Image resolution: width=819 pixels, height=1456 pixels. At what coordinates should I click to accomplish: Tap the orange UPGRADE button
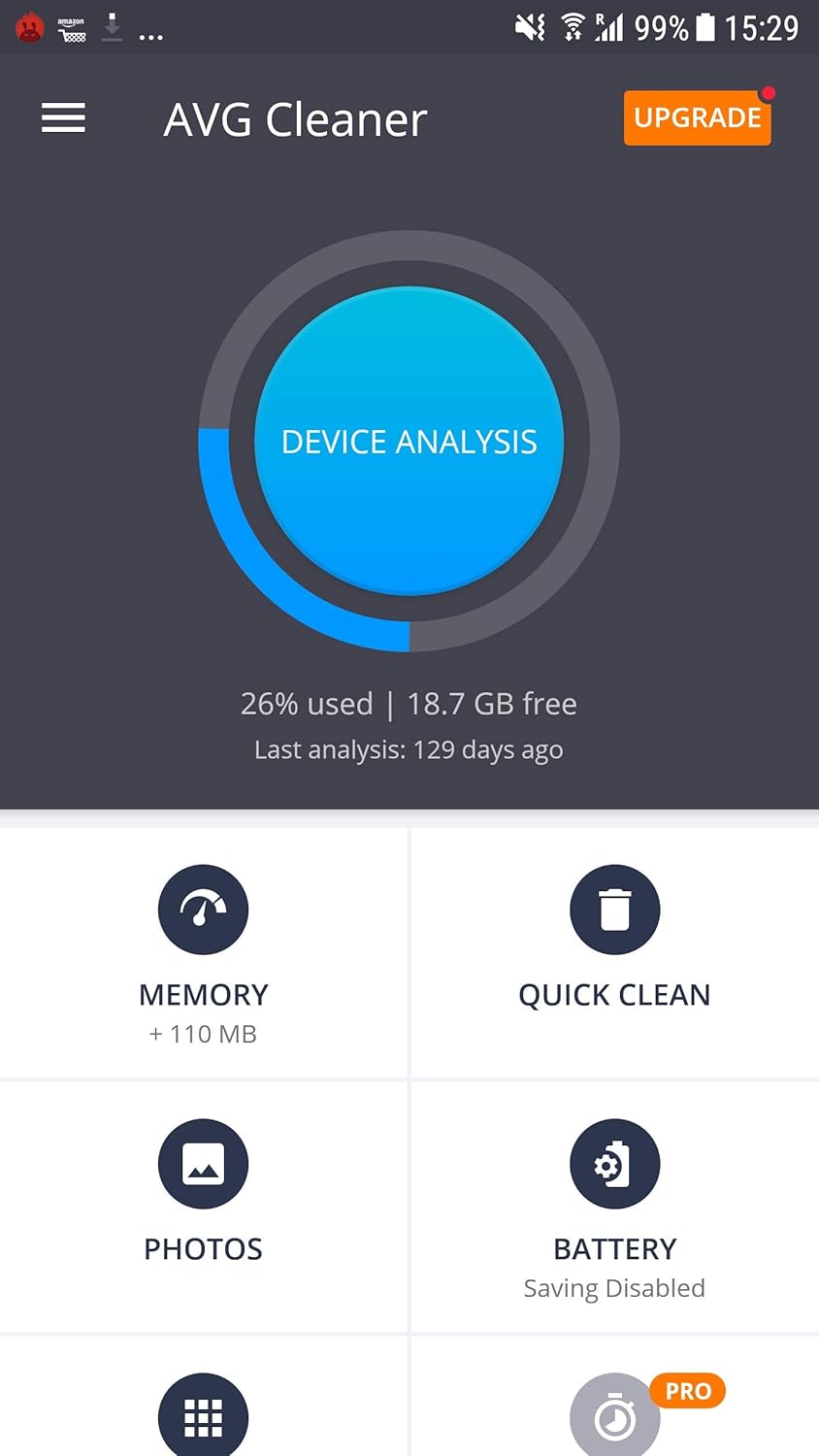point(697,118)
